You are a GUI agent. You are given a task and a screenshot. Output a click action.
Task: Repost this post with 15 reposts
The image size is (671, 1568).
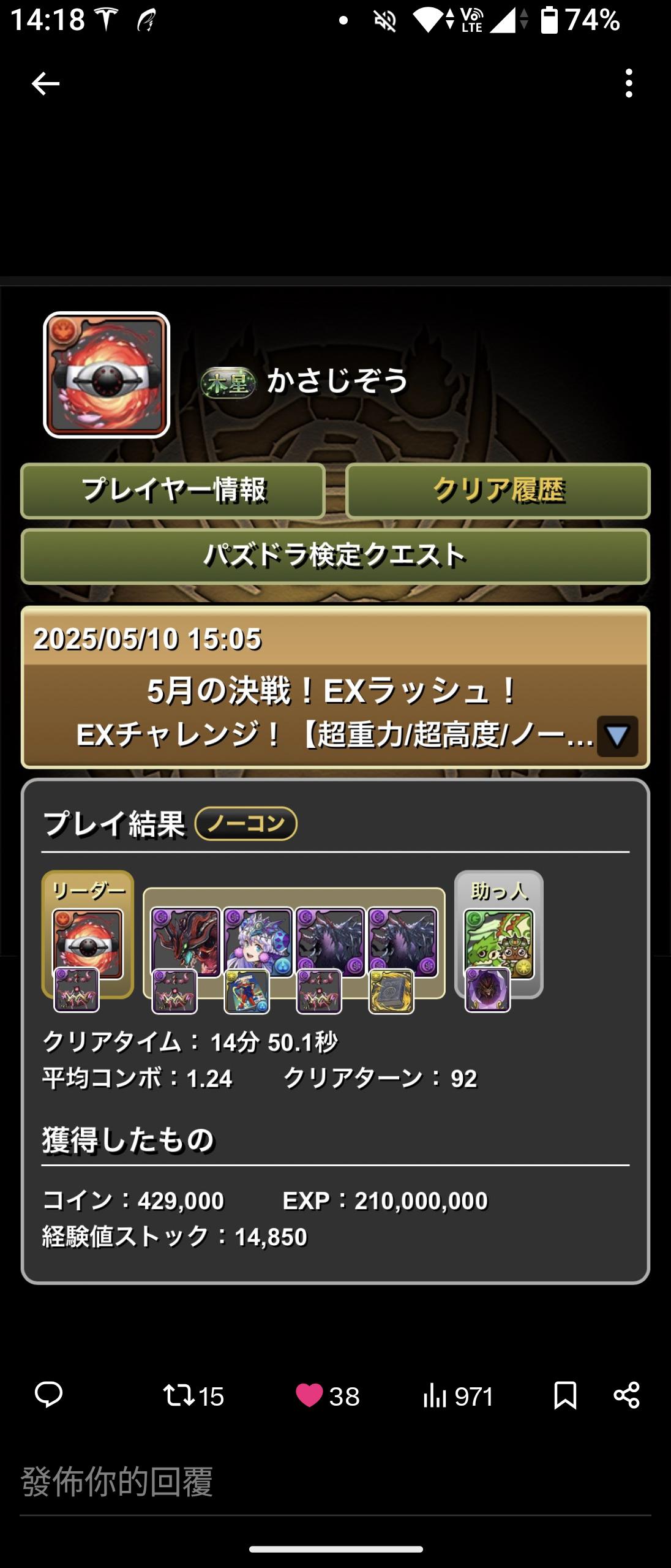pos(193,1396)
